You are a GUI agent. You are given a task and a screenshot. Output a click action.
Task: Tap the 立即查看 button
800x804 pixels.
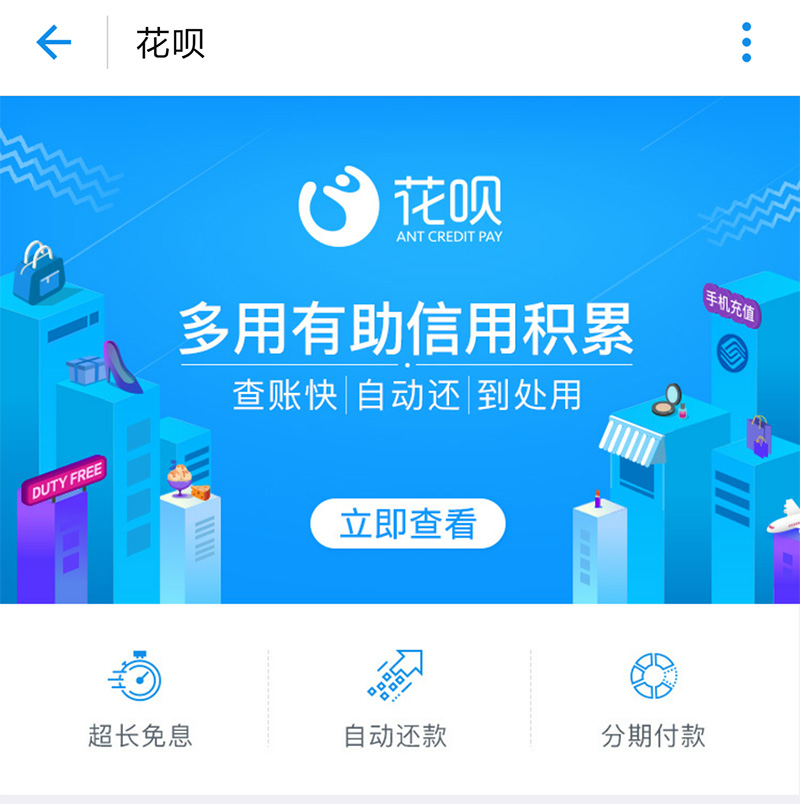pyautogui.click(x=408, y=524)
